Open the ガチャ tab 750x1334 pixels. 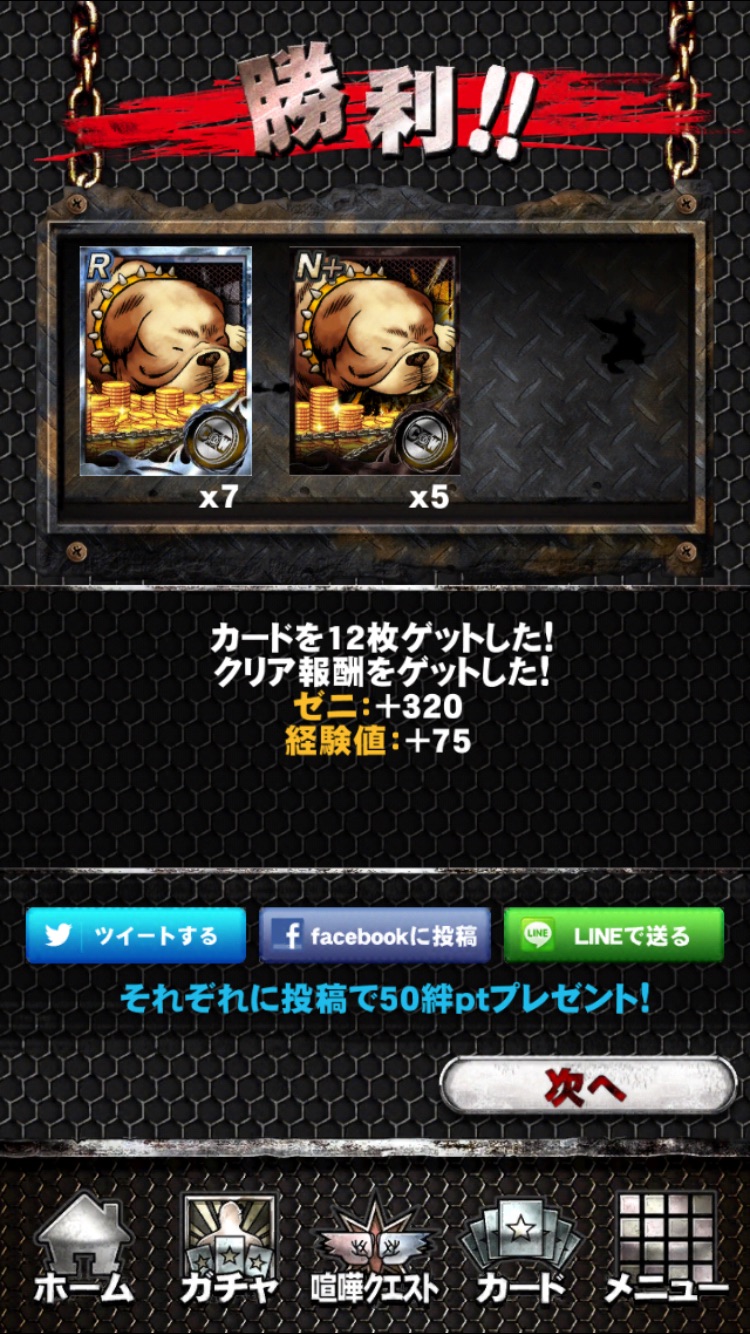click(229, 1250)
